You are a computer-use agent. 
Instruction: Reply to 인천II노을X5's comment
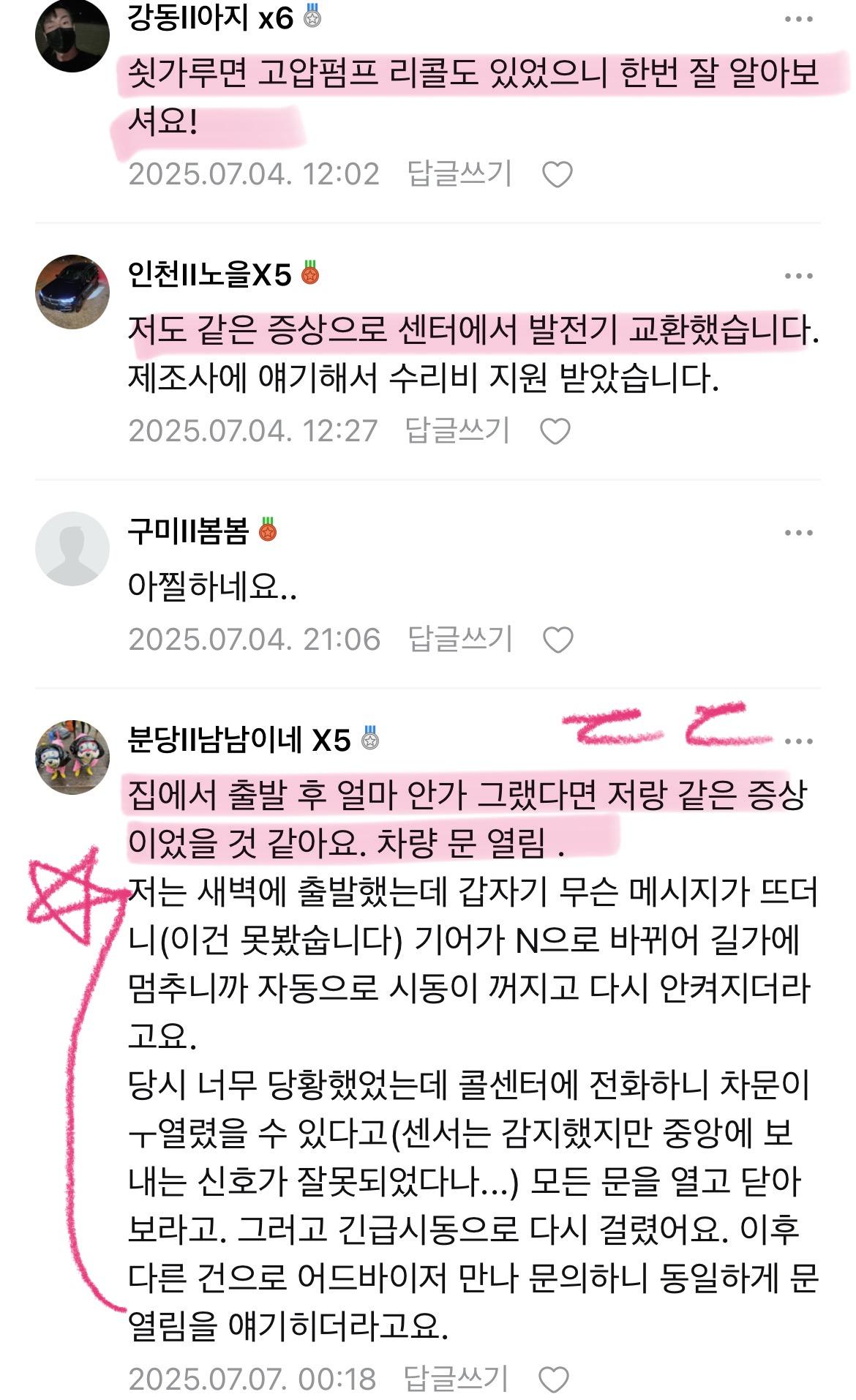[x=457, y=430]
